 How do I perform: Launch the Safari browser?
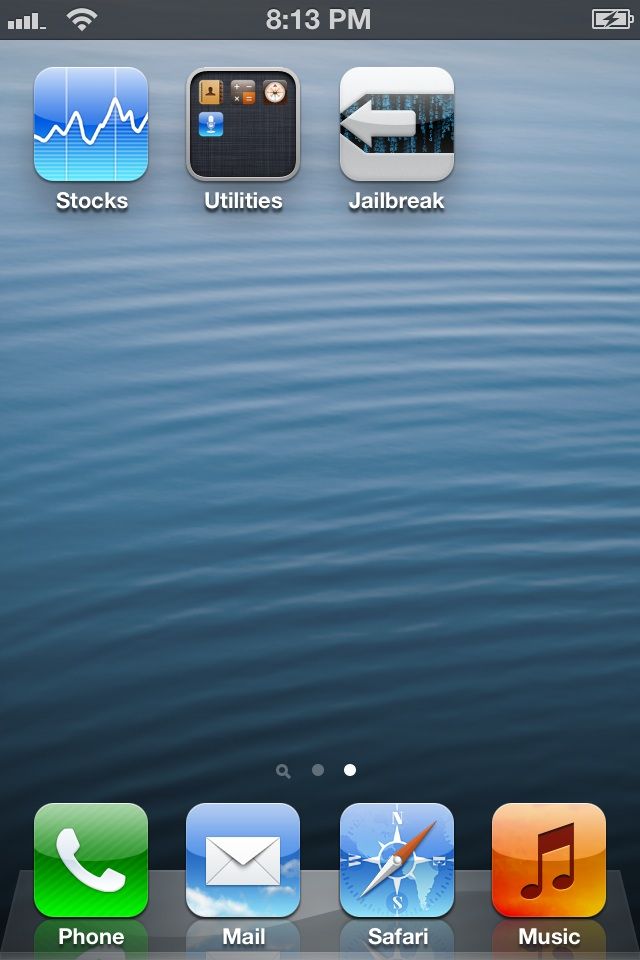(x=396, y=860)
